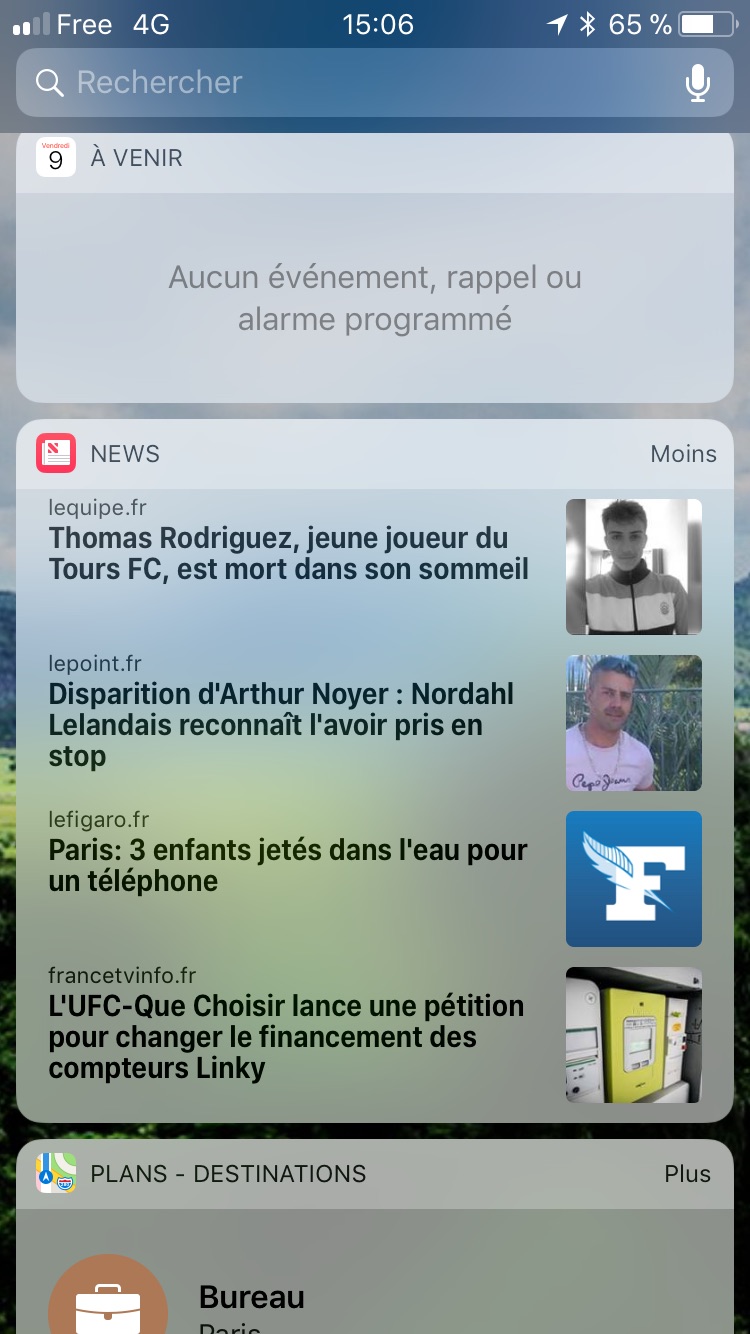This screenshot has height=1334, width=750.
Task: Collapse the News widget with Moins
Action: (x=683, y=454)
